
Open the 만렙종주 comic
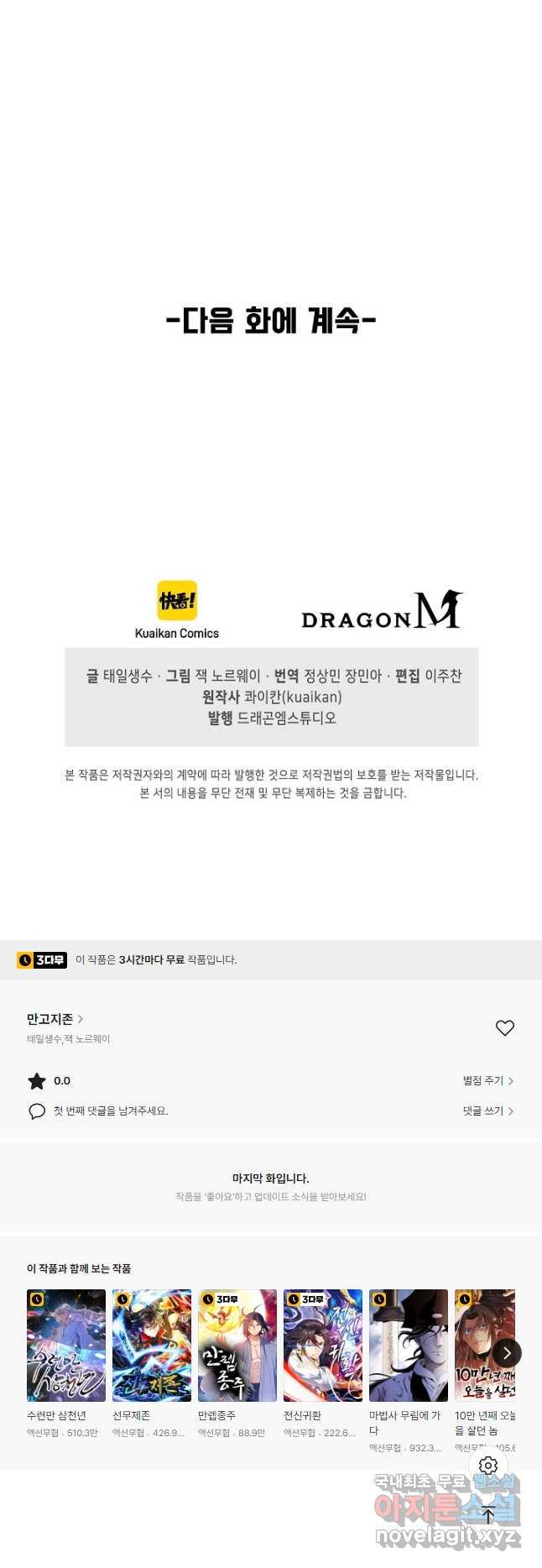click(x=237, y=1346)
